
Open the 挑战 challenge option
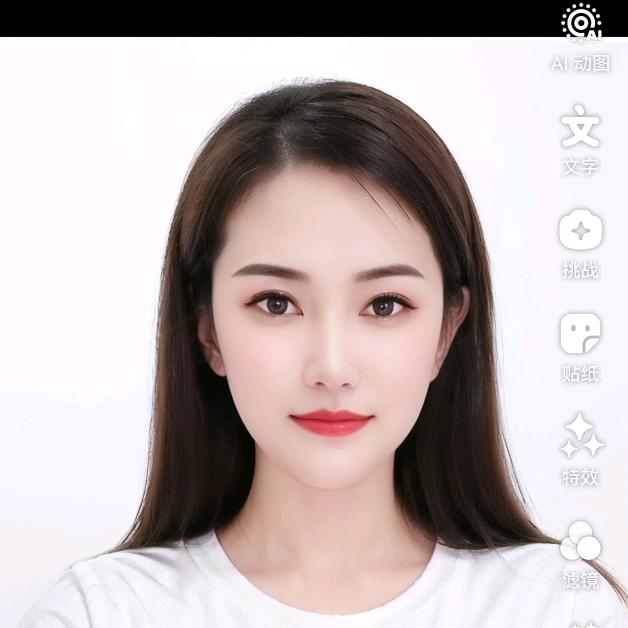click(x=580, y=231)
